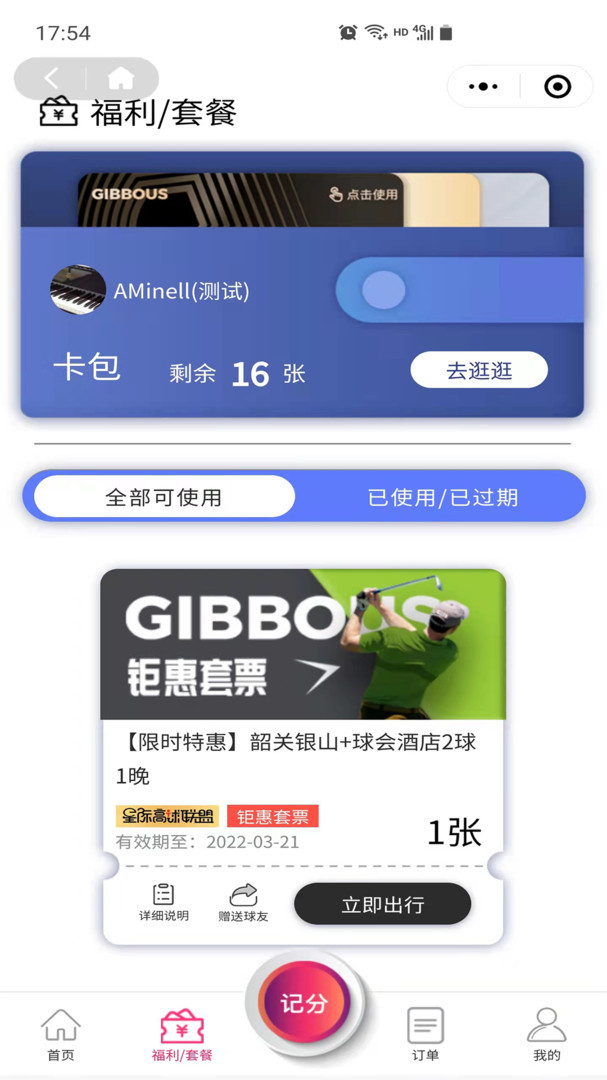Screen dimensions: 607x1080
Task: Tap the 去逛逛 button
Action: coord(480,371)
